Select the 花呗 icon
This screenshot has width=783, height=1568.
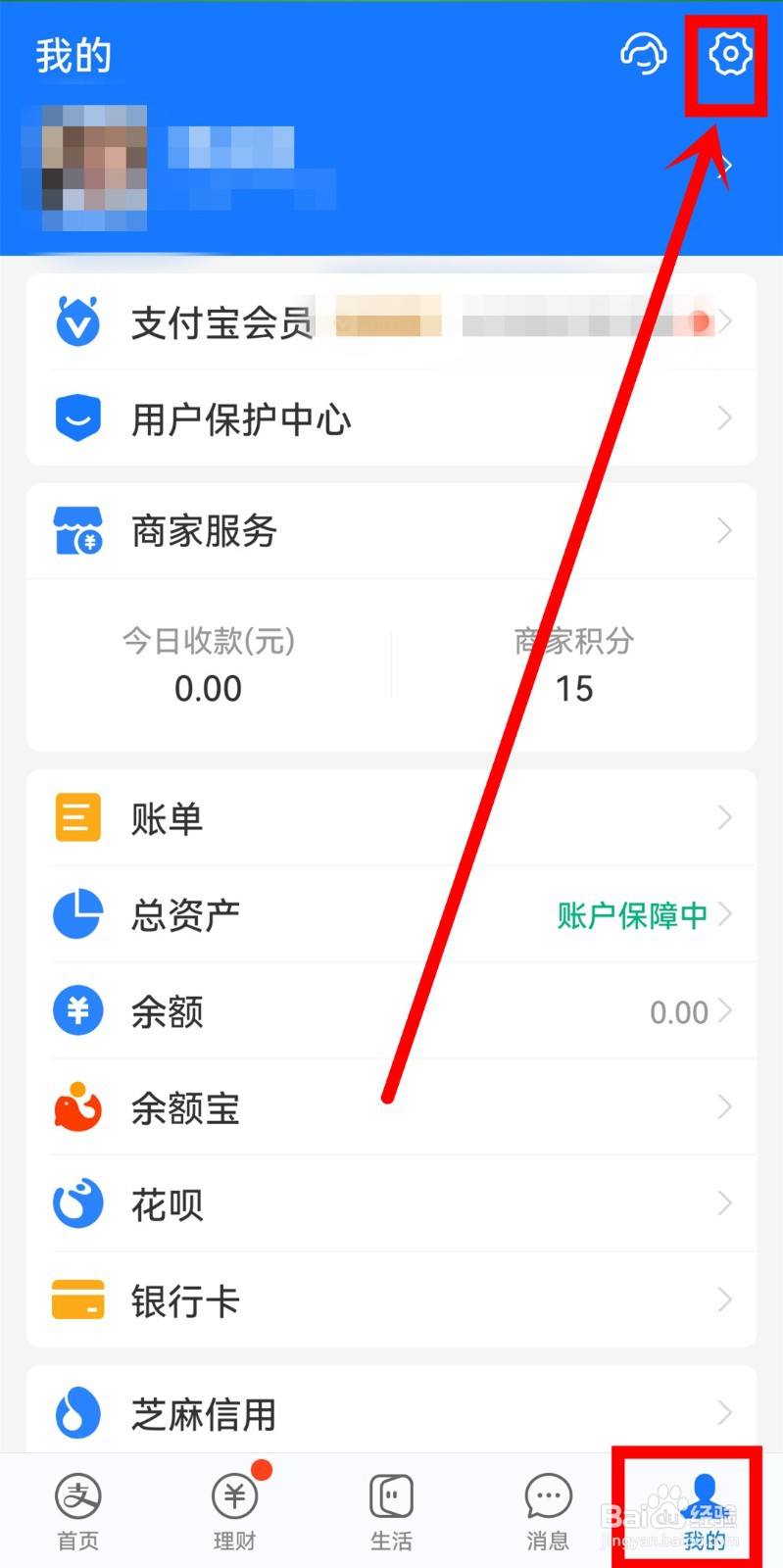click(x=76, y=1203)
